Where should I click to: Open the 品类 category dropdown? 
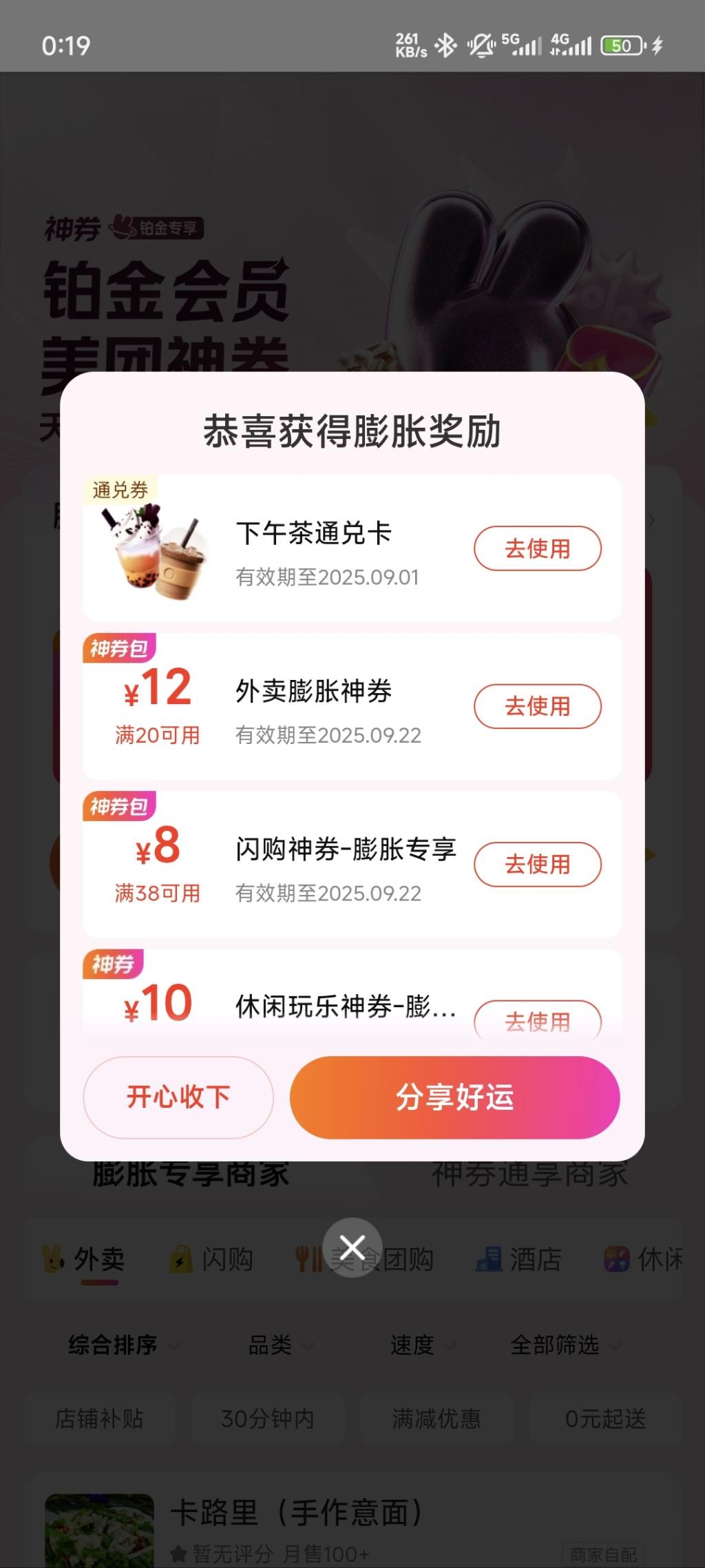click(269, 1345)
